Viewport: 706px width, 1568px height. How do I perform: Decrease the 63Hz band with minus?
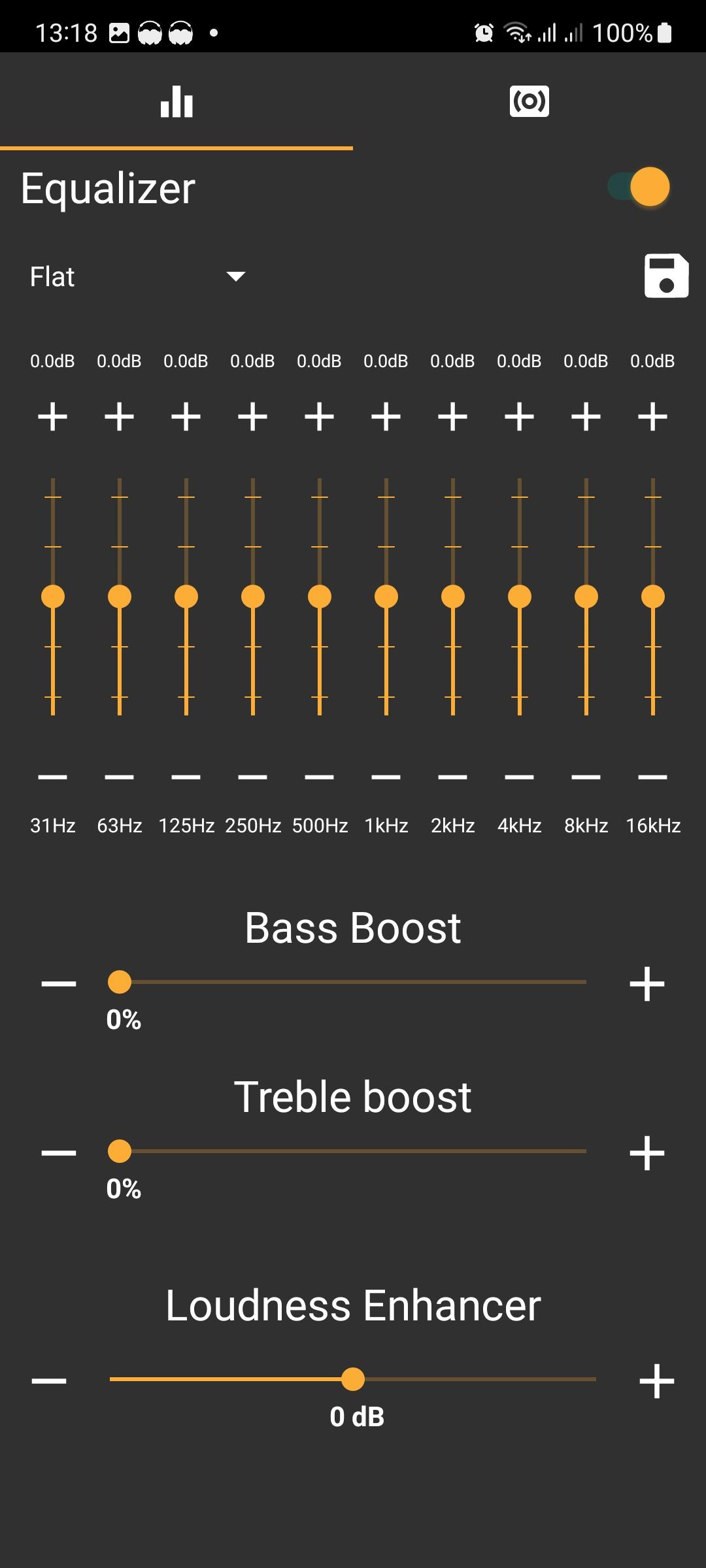[120, 777]
